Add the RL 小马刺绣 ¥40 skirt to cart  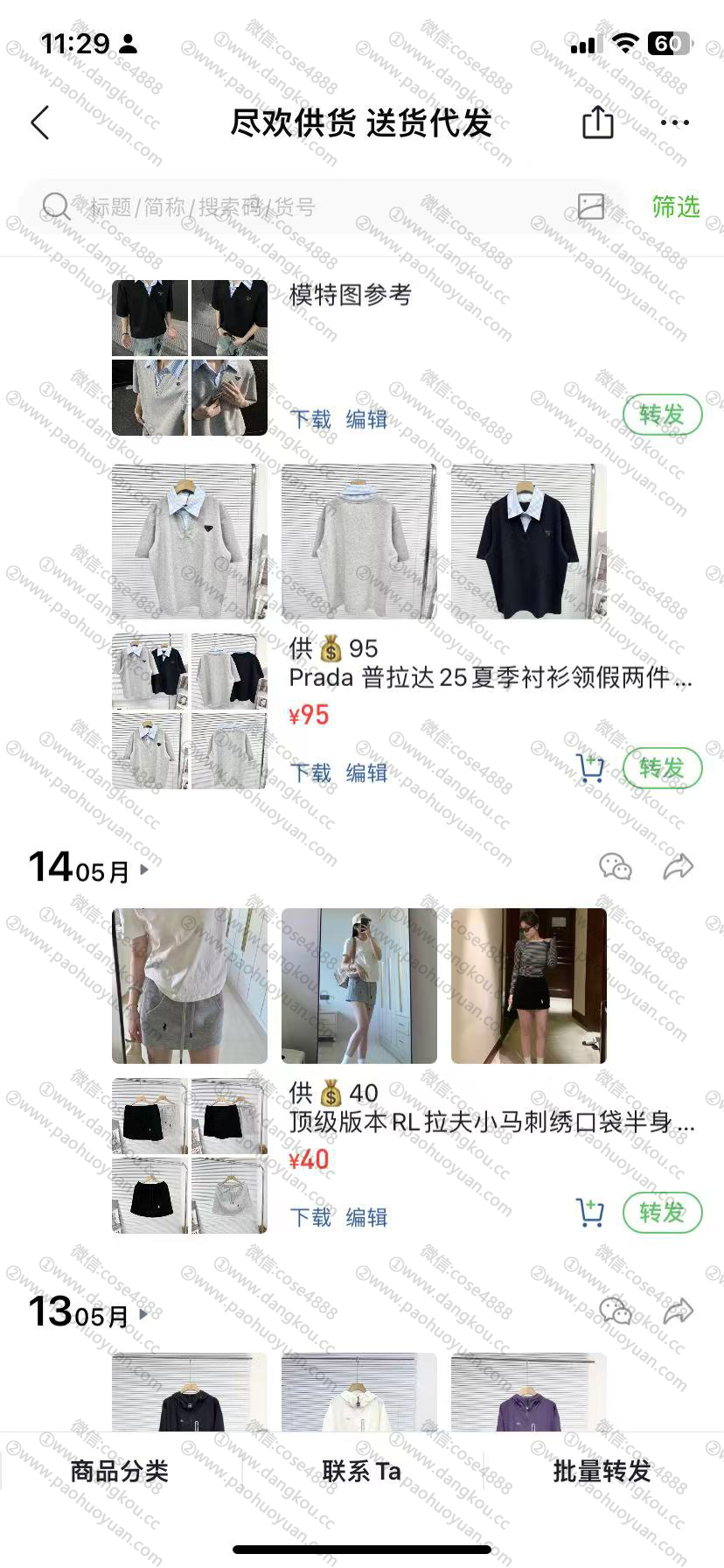pos(591,1213)
